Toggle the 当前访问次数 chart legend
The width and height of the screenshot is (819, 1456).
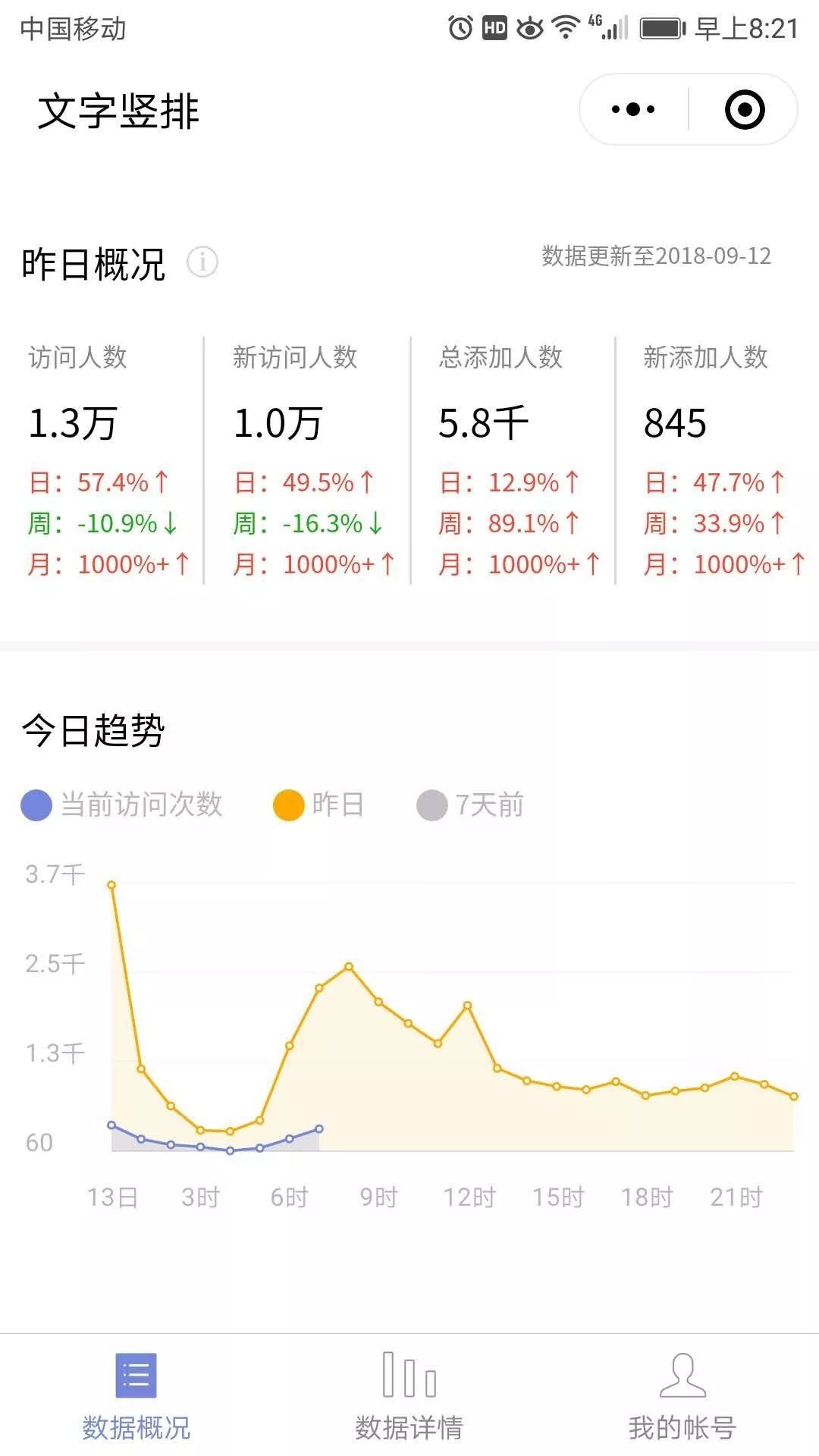(121, 805)
